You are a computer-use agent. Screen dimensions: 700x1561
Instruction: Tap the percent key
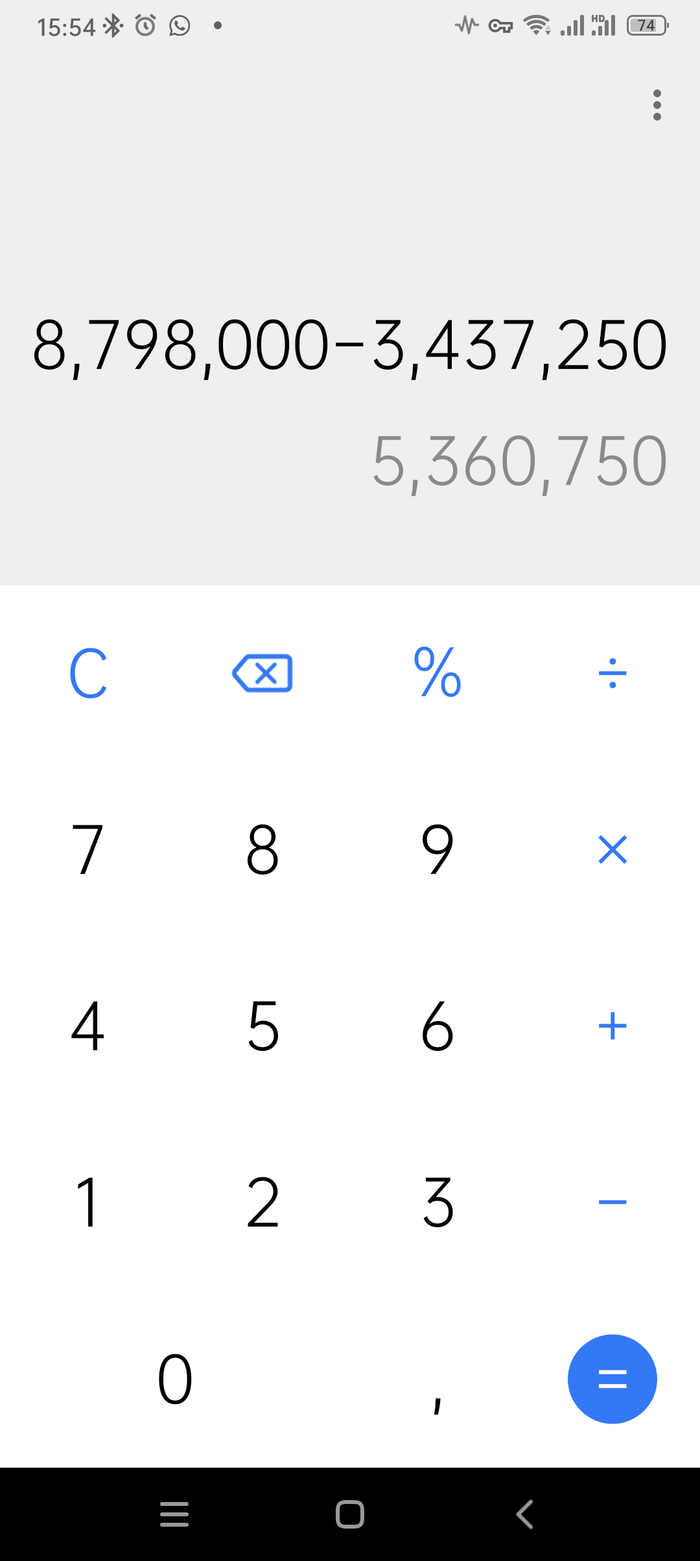437,672
